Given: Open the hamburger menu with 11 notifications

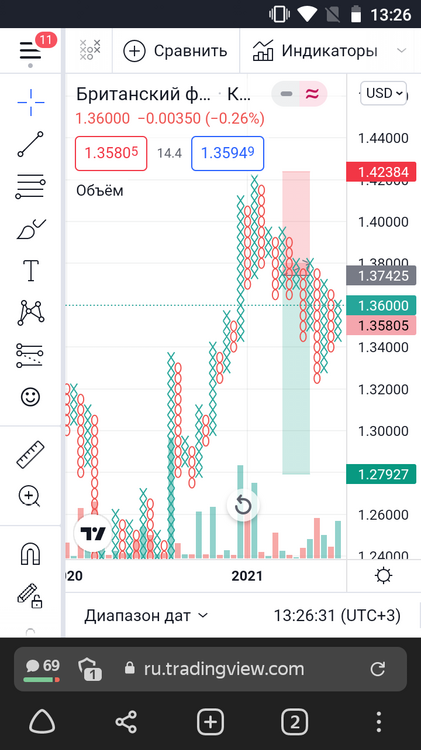Looking at the screenshot, I should 31,50.
